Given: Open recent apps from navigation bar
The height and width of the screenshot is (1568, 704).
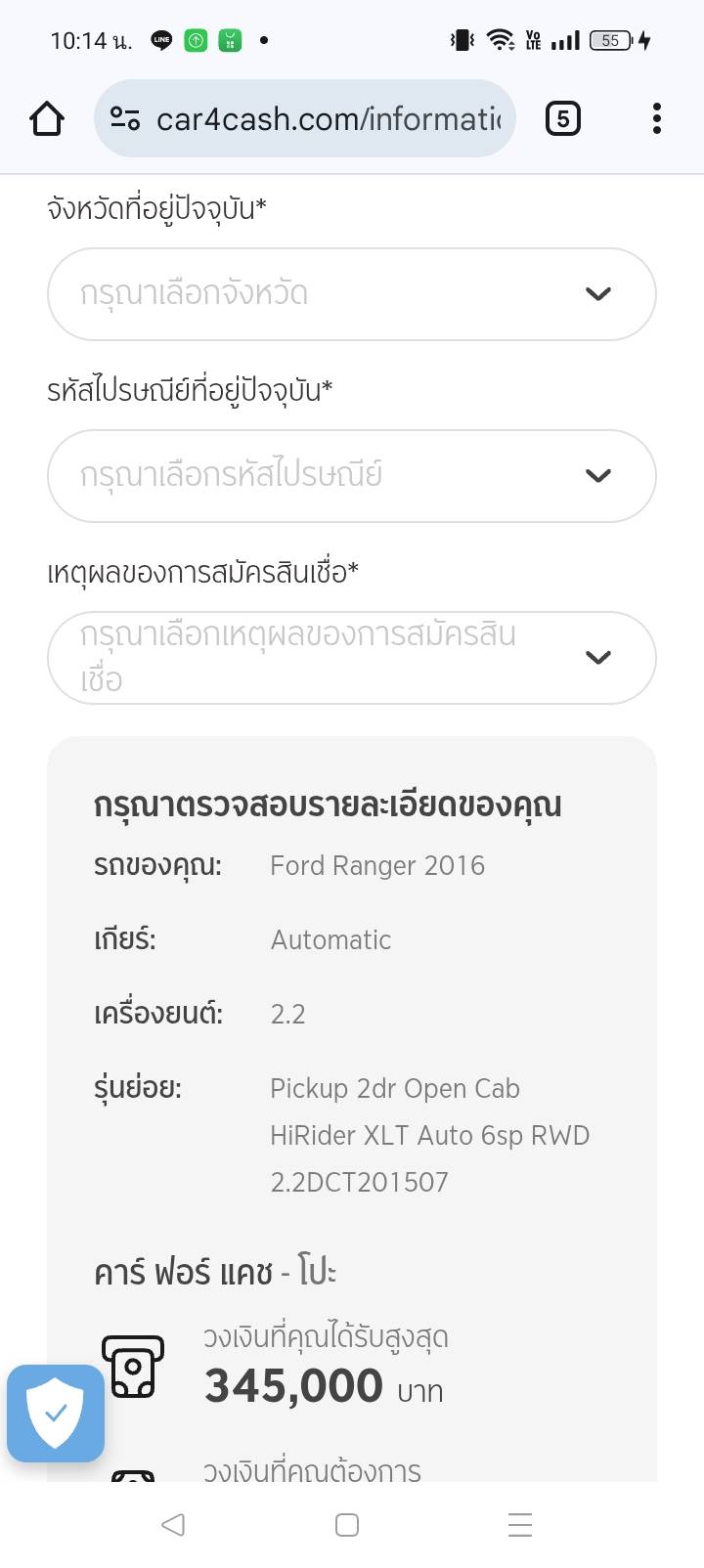Looking at the screenshot, I should [x=520, y=1524].
